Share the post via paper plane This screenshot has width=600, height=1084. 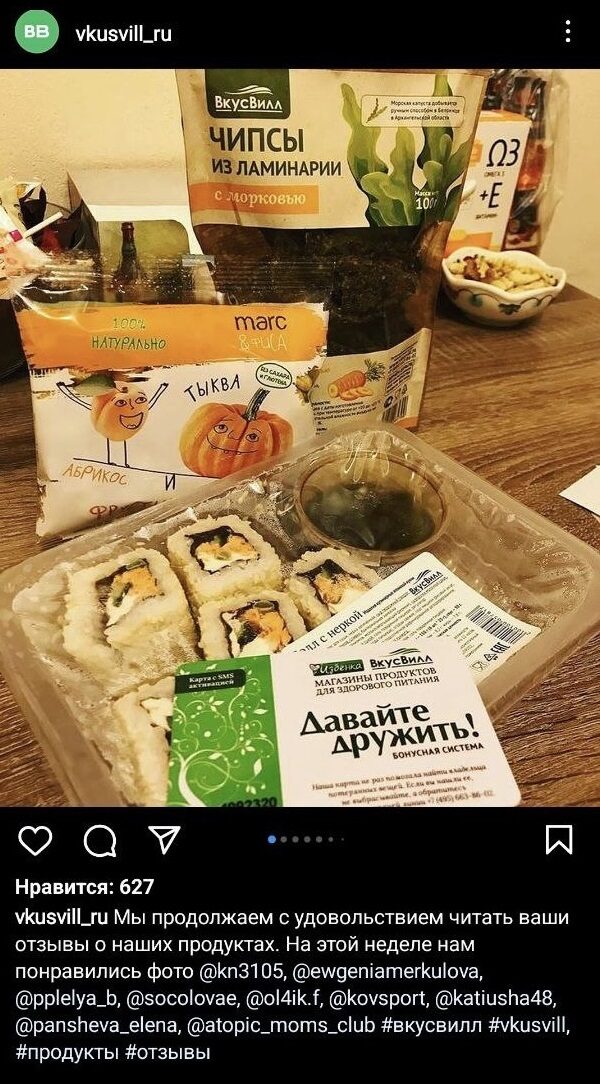tap(164, 840)
